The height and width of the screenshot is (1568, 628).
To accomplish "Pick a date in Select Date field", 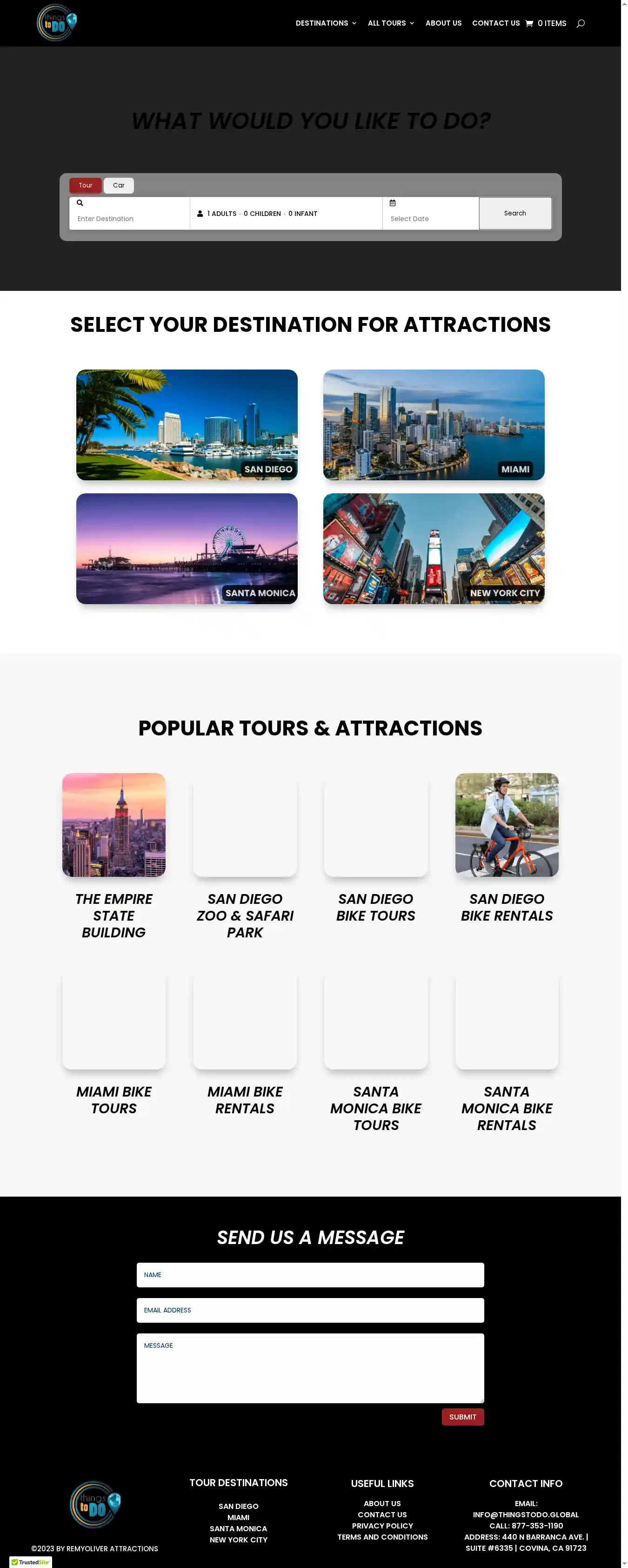I will click(x=430, y=219).
